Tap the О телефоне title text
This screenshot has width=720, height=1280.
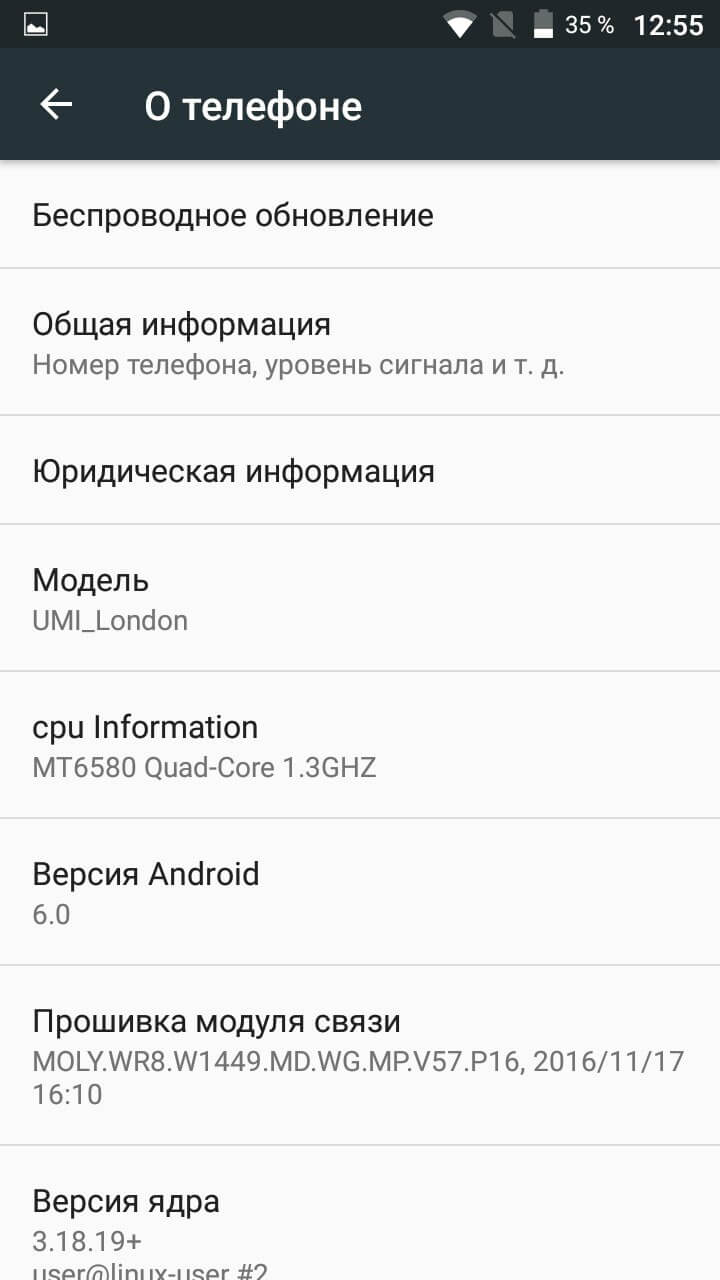click(256, 104)
